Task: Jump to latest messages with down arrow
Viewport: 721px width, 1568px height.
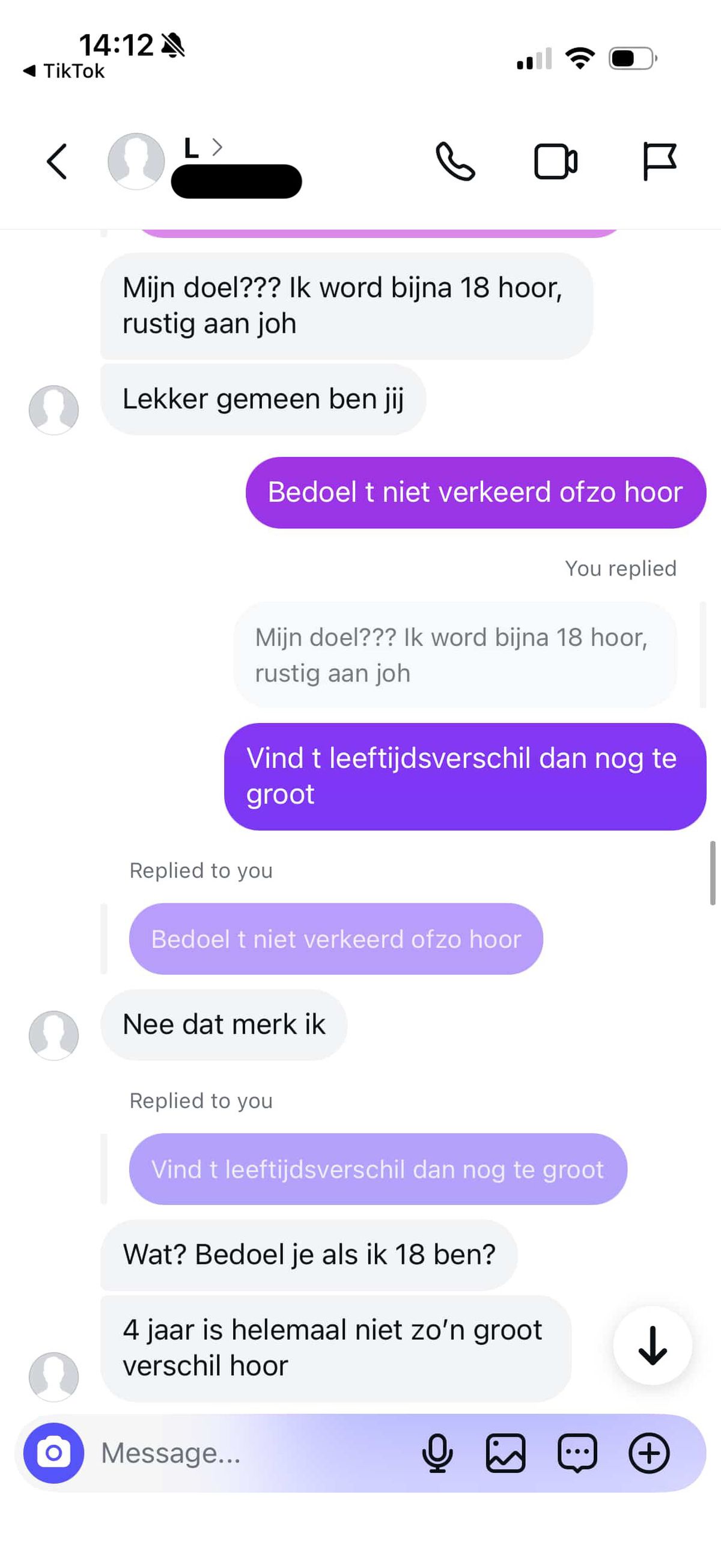Action: point(653,1345)
